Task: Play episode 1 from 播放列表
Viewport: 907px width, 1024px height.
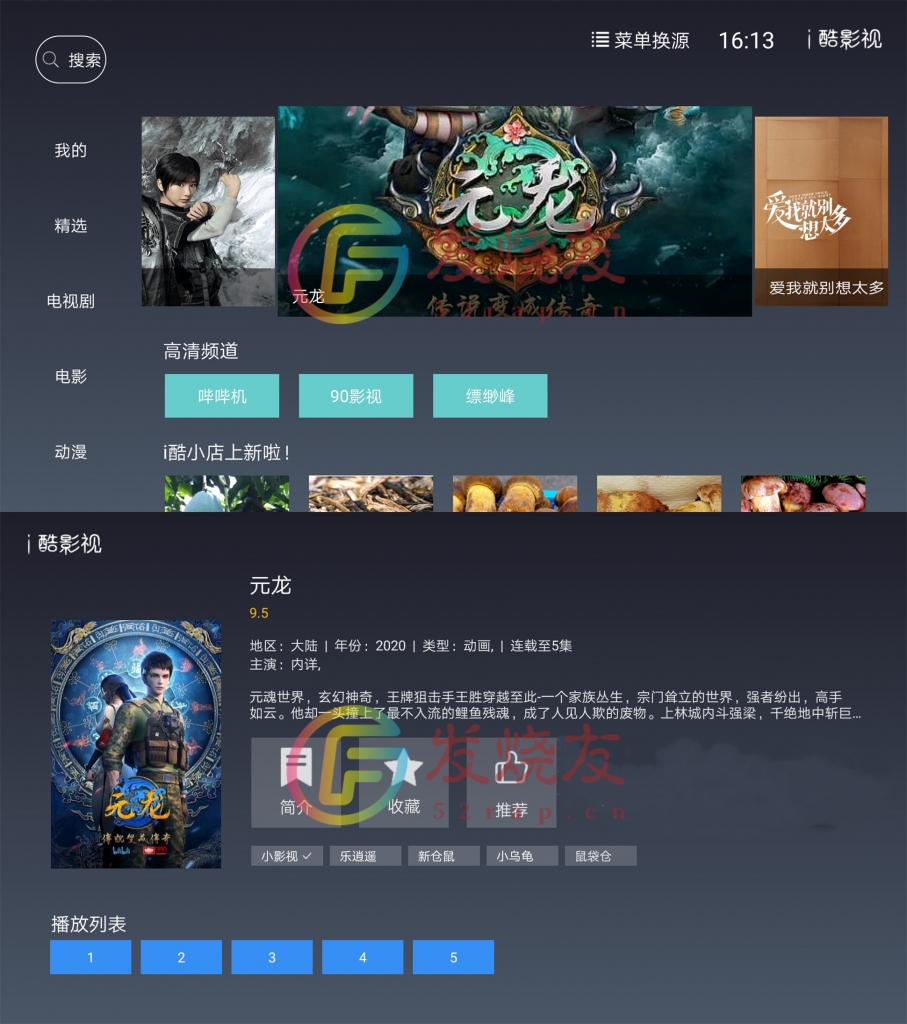Action: pyautogui.click(x=90, y=957)
